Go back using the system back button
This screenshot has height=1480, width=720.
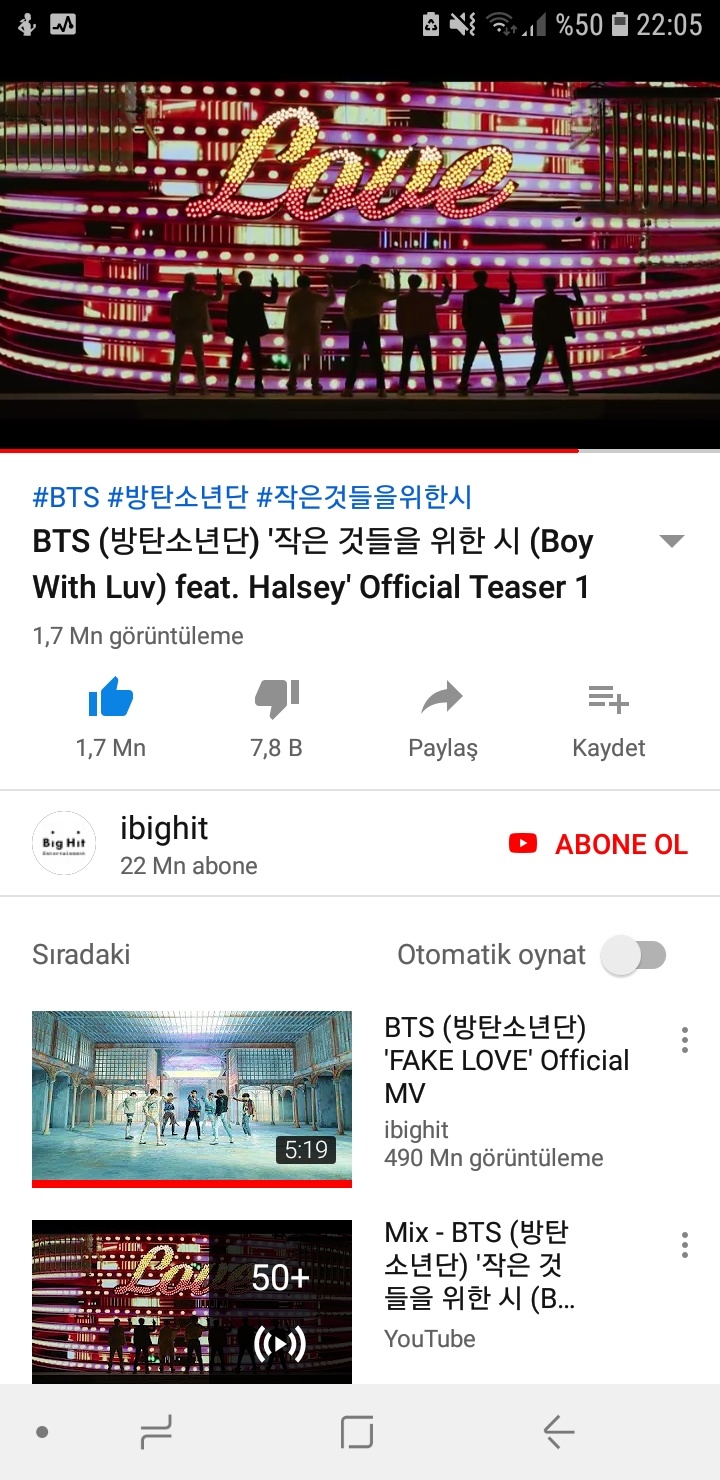tap(558, 1432)
